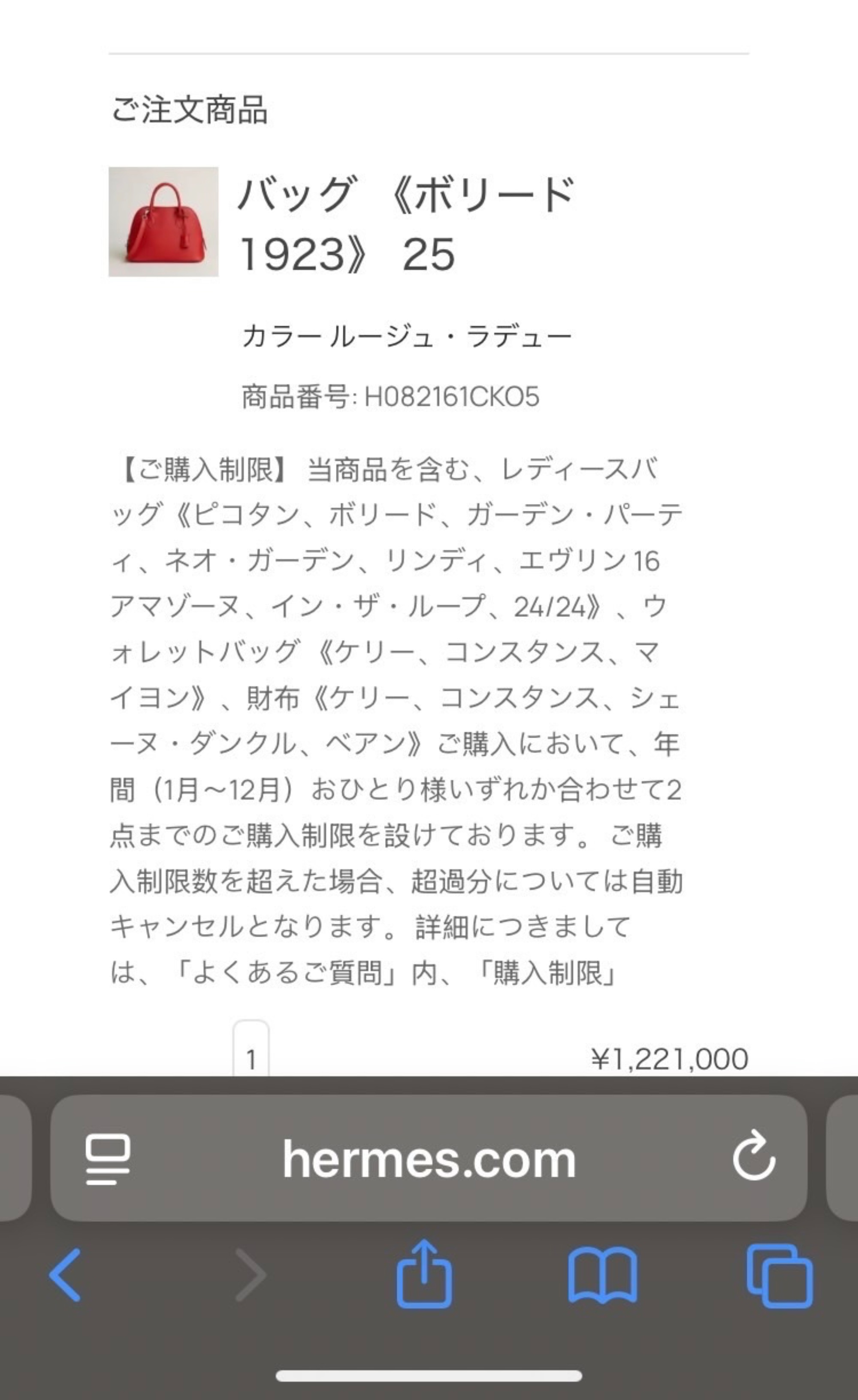Image resolution: width=858 pixels, height=1400 pixels.
Task: Share this page via the share icon
Action: [424, 1274]
